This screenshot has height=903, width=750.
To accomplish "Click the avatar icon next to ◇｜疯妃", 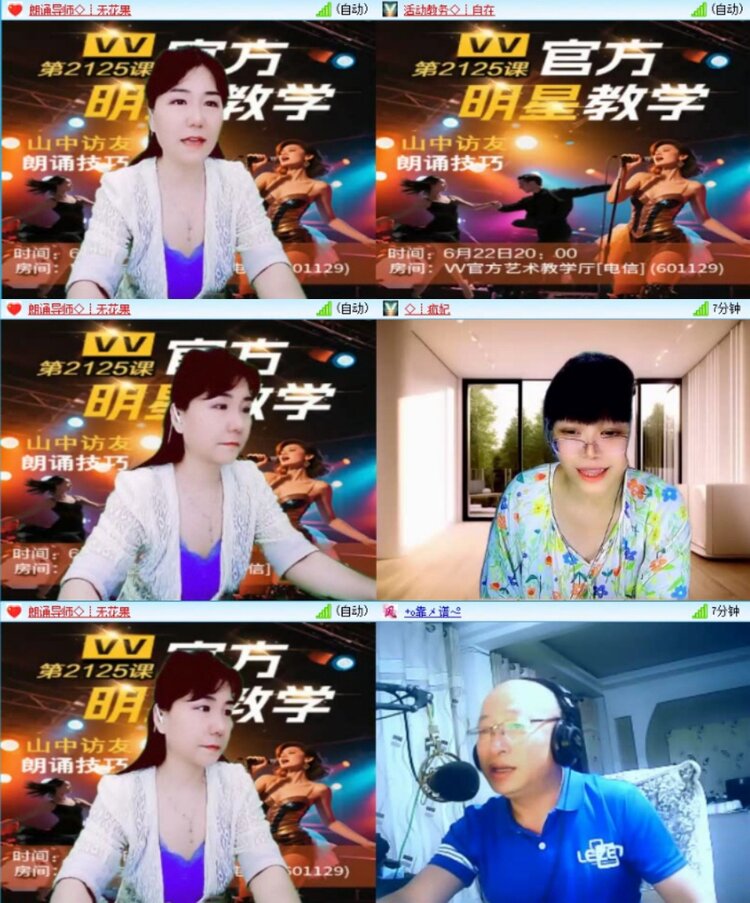I will pos(388,310).
